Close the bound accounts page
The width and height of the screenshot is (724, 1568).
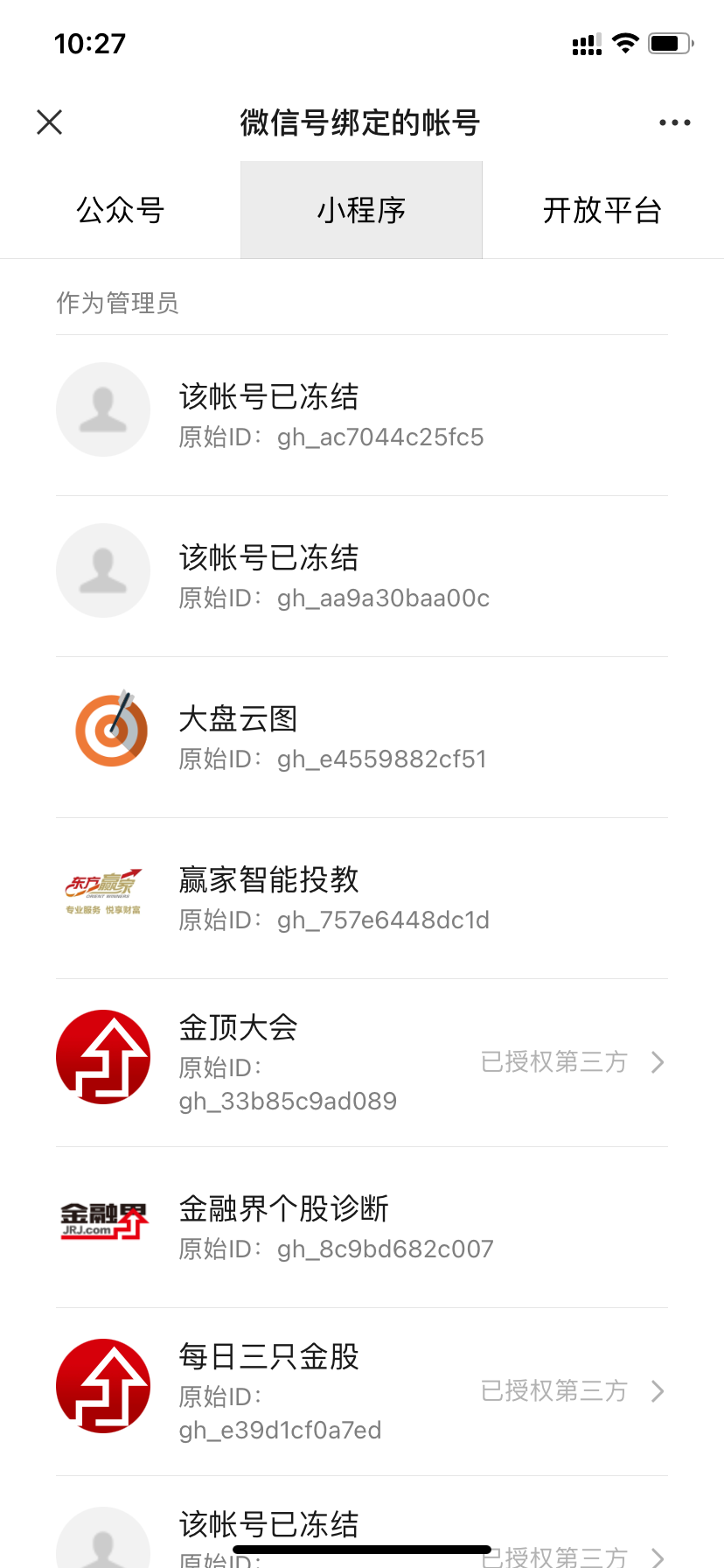tap(50, 122)
